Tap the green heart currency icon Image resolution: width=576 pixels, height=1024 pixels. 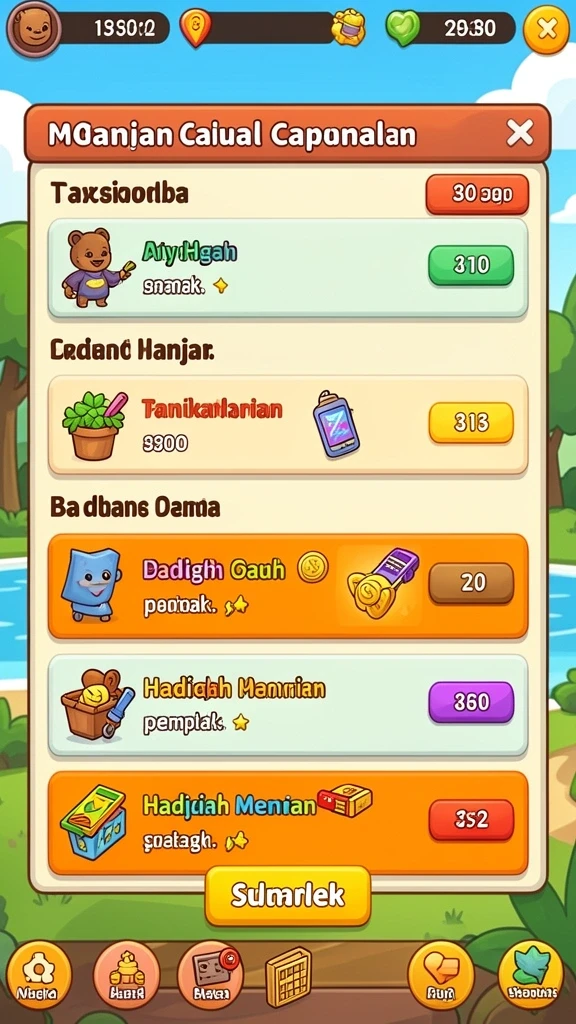coord(403,29)
